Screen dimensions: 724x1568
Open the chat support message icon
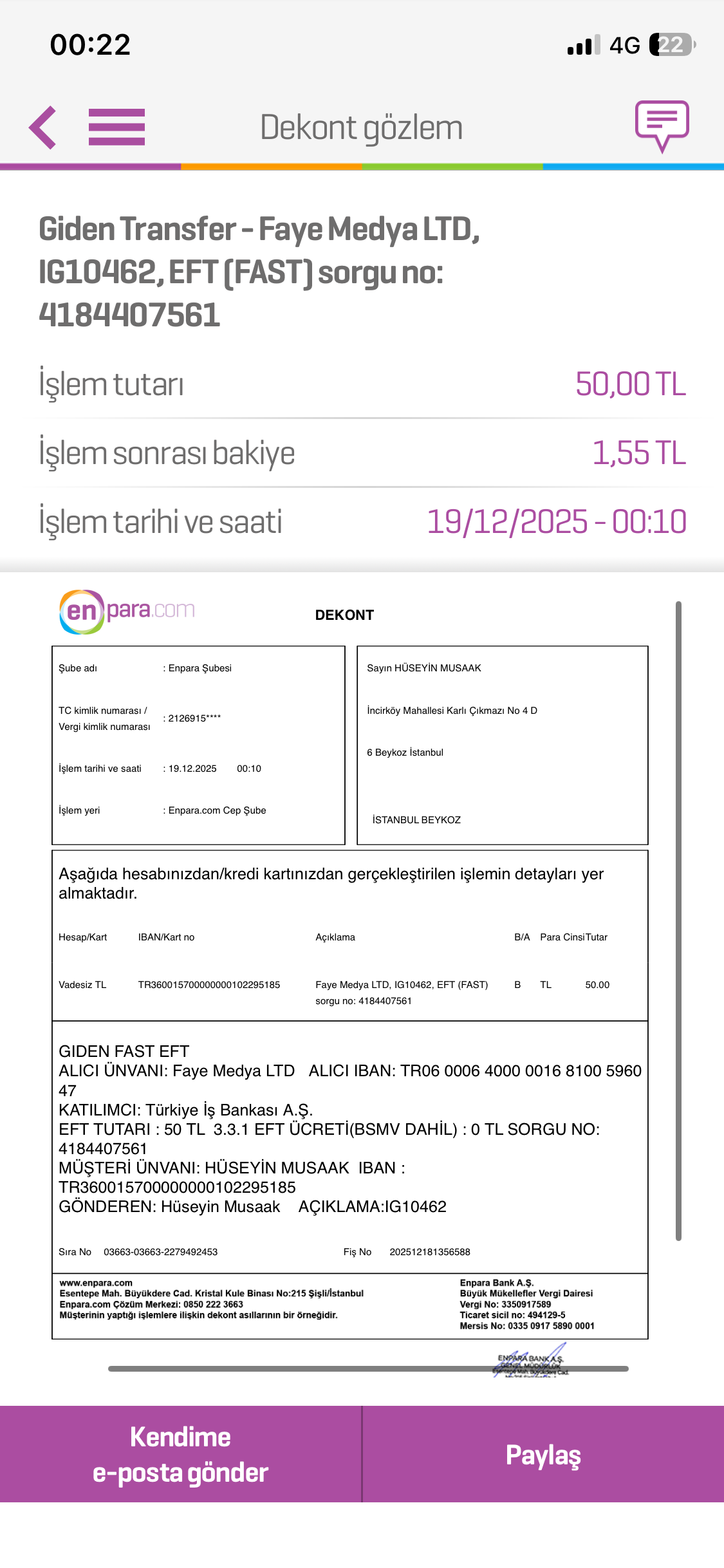(x=662, y=126)
